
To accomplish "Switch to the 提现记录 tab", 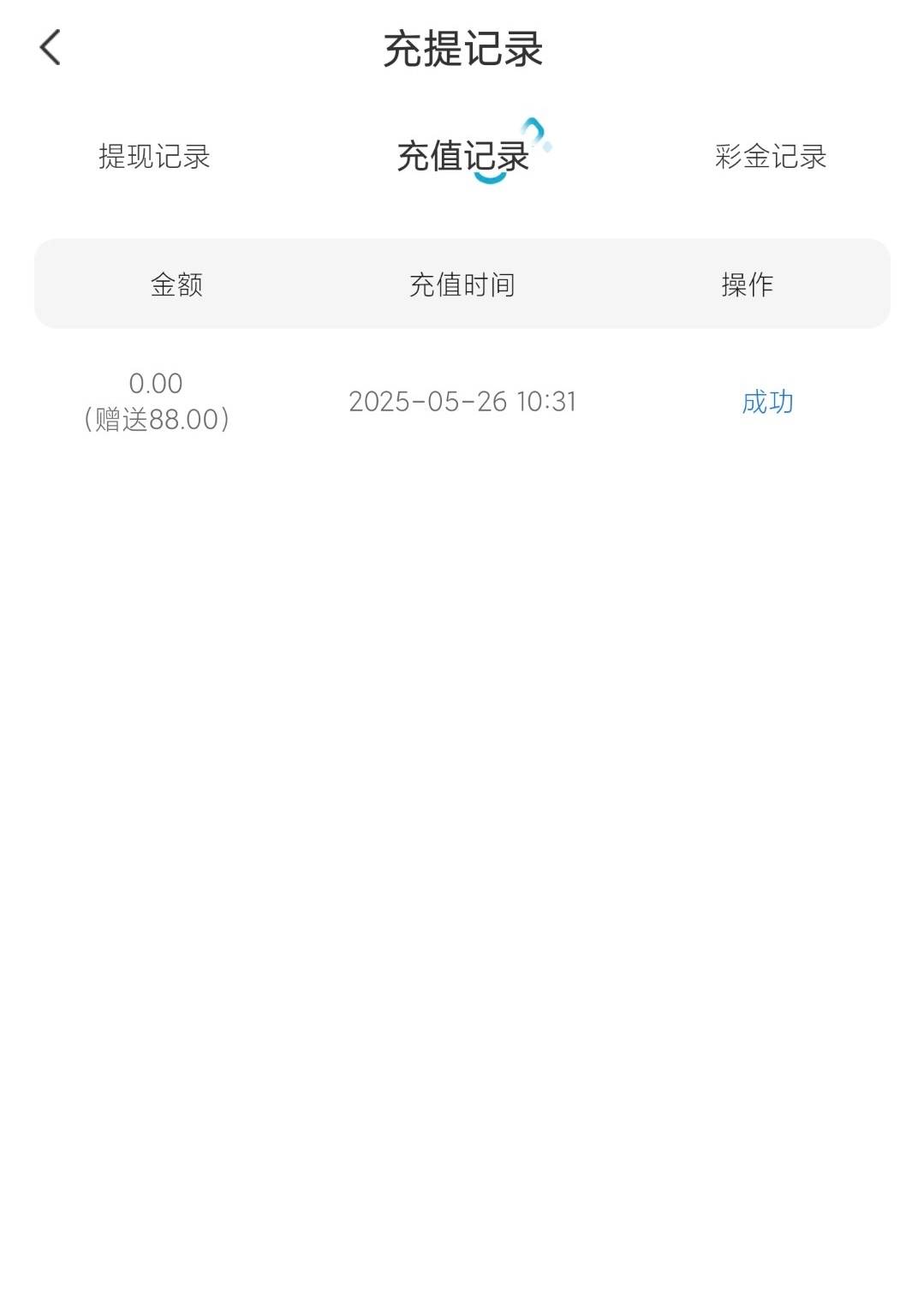I will pyautogui.click(x=154, y=157).
